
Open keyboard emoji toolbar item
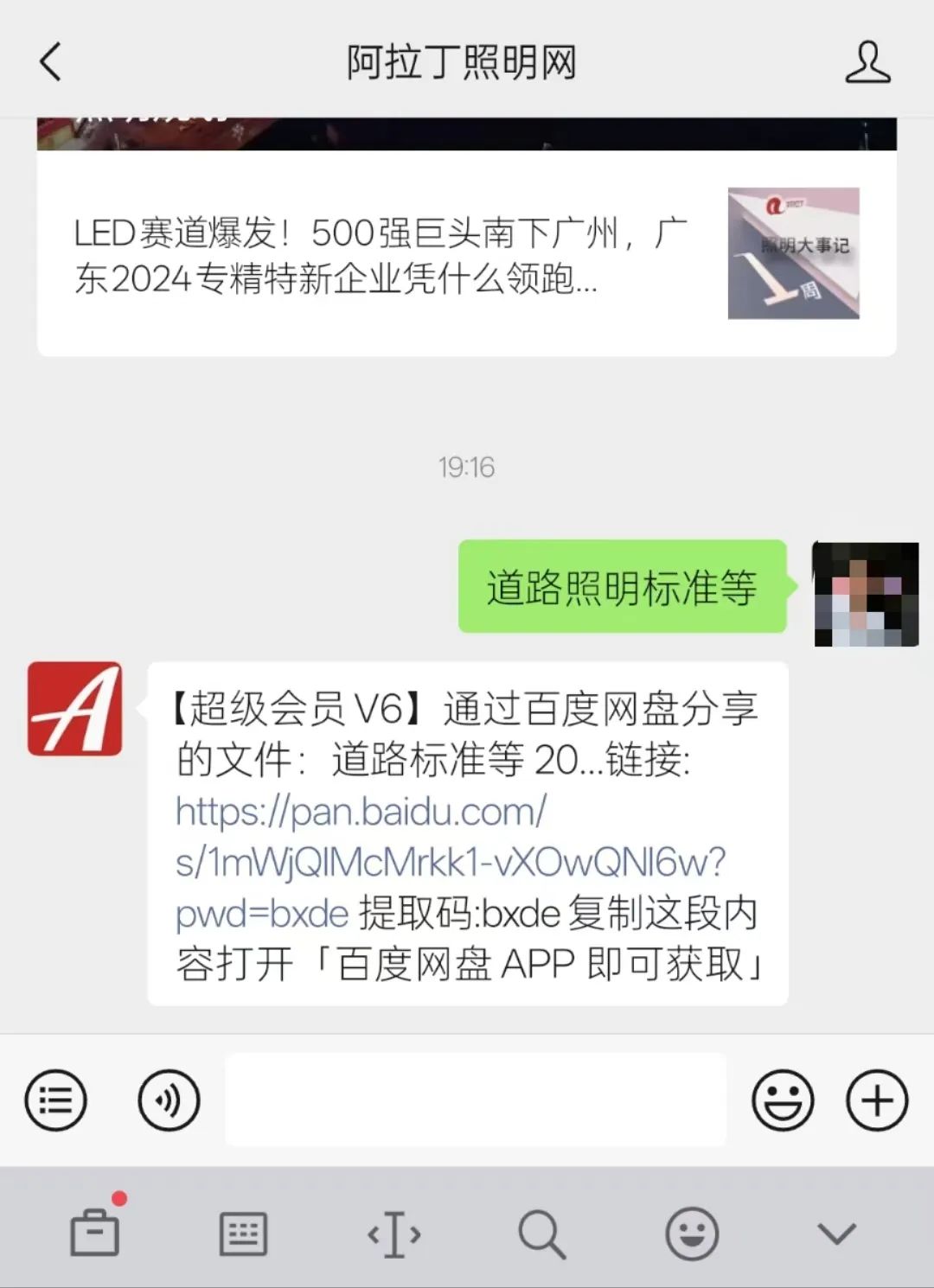[692, 1234]
